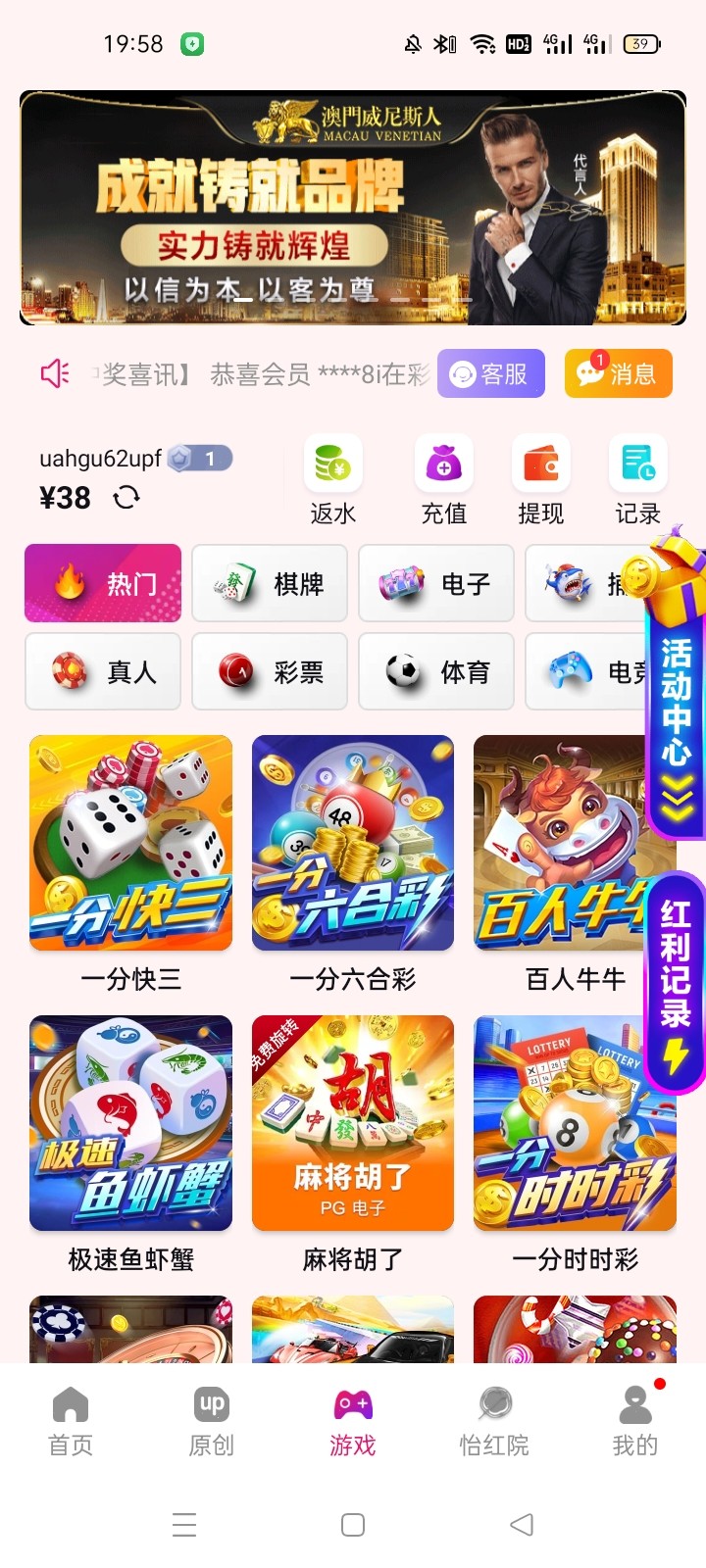Image resolution: width=706 pixels, height=1568 pixels.
Task: Select the 彩票 category
Action: click(270, 671)
